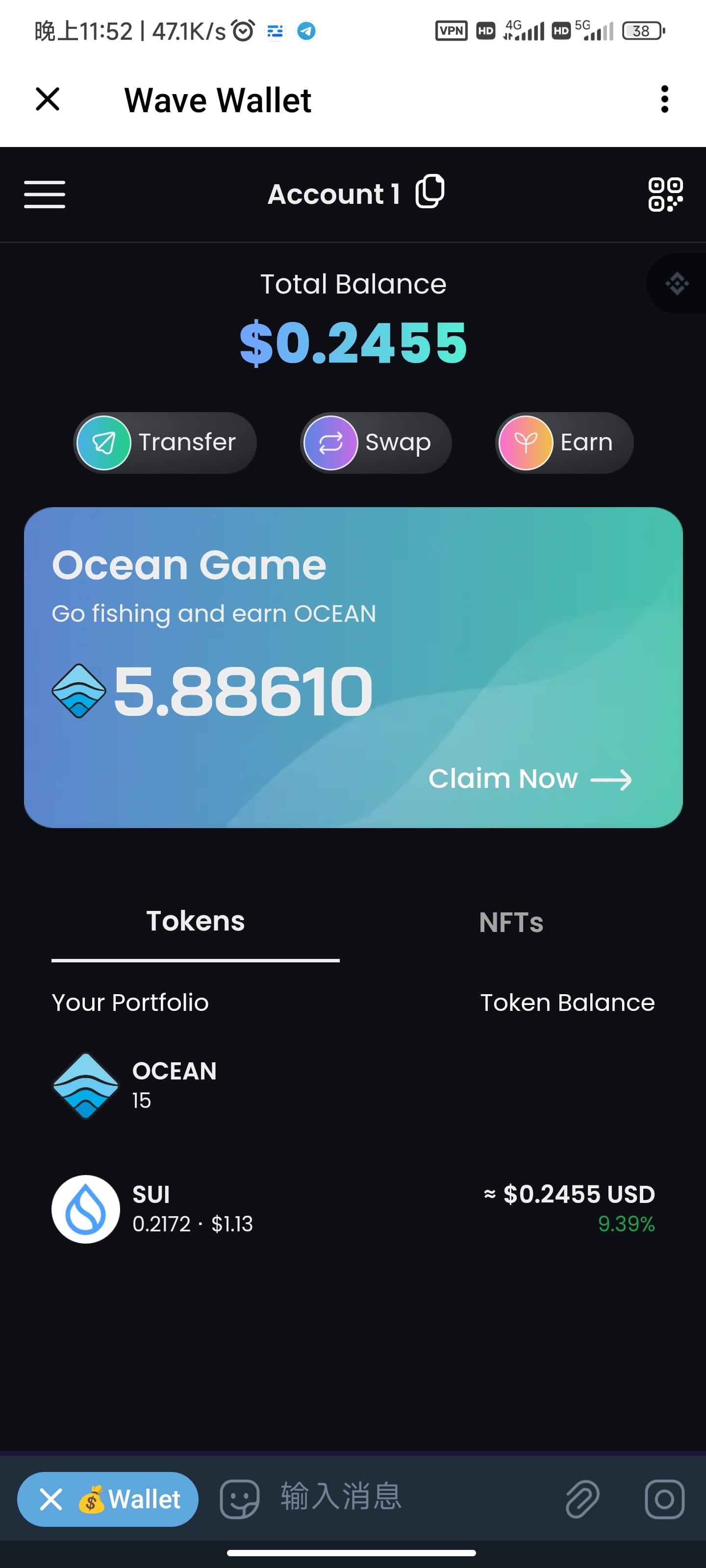This screenshot has width=706, height=1568.
Task: Stay on the Tokens tab
Action: (195, 921)
